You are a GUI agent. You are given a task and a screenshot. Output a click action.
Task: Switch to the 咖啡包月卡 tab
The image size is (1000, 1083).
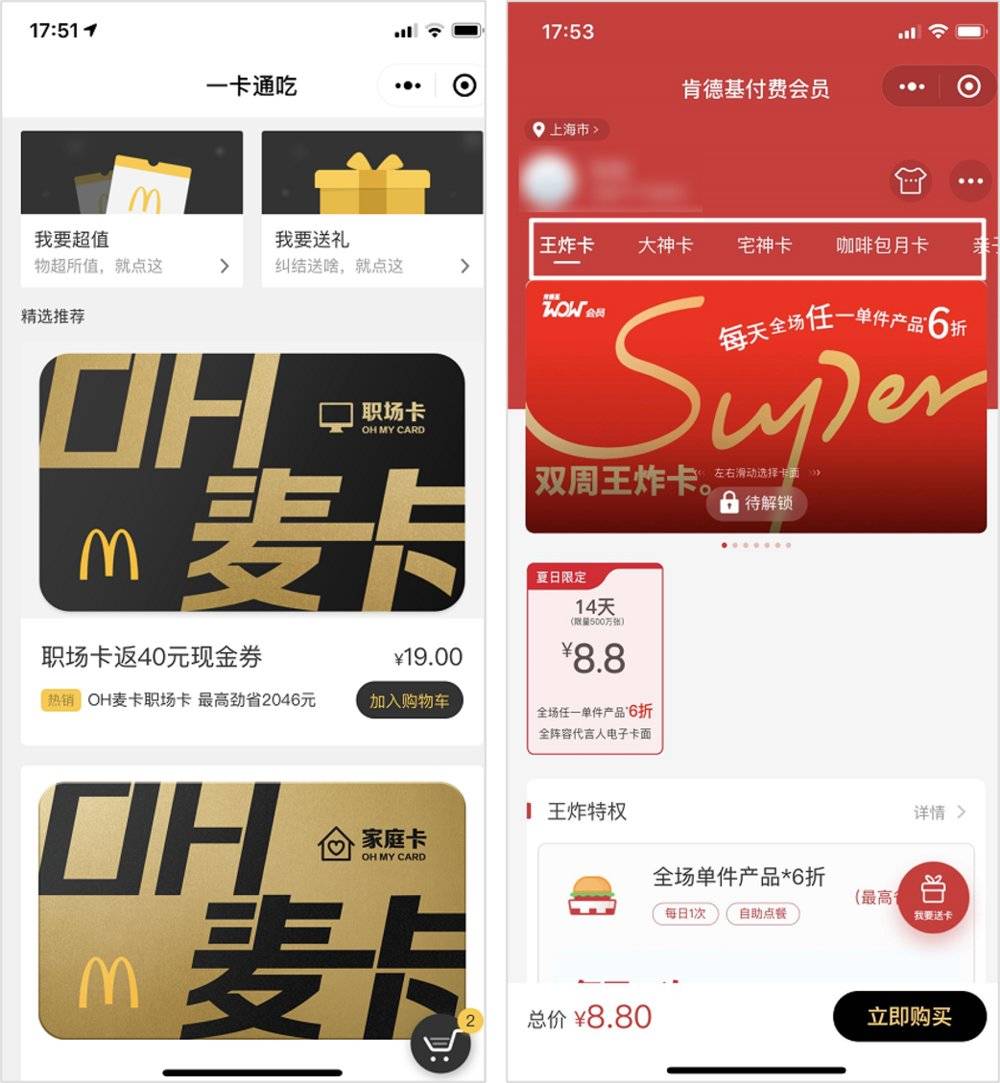click(x=882, y=245)
